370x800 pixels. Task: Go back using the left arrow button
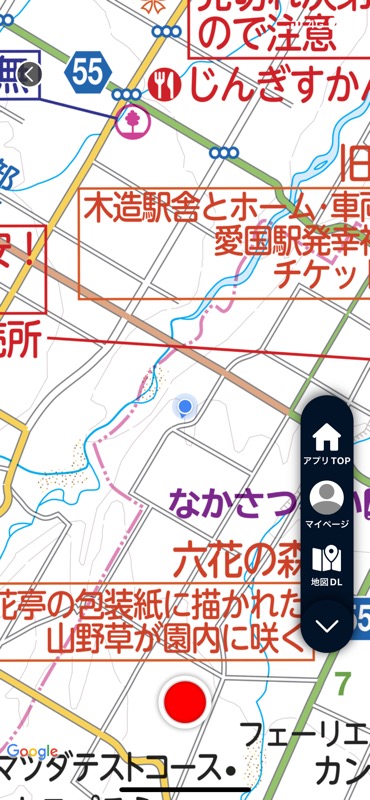pyautogui.click(x=30, y=74)
